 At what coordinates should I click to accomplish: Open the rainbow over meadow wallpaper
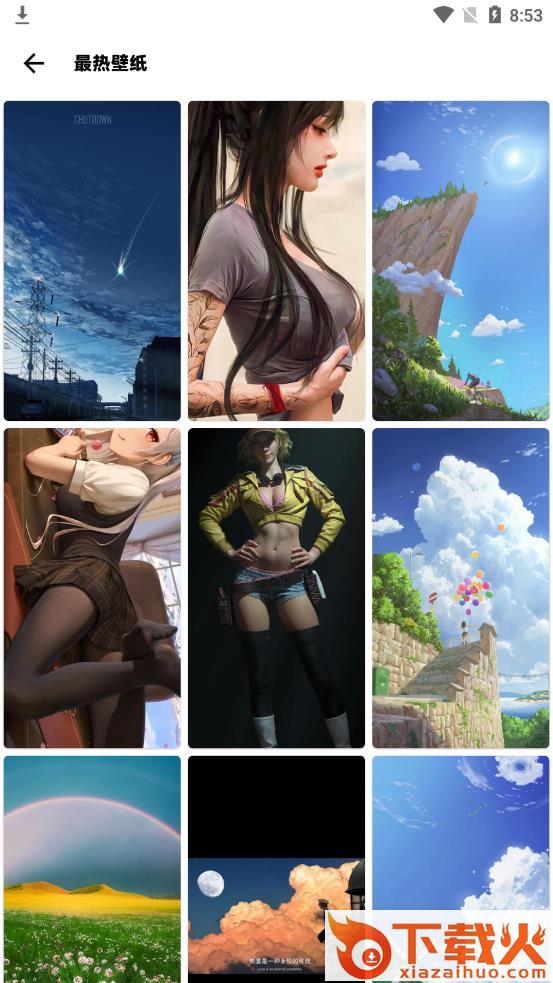click(x=92, y=869)
